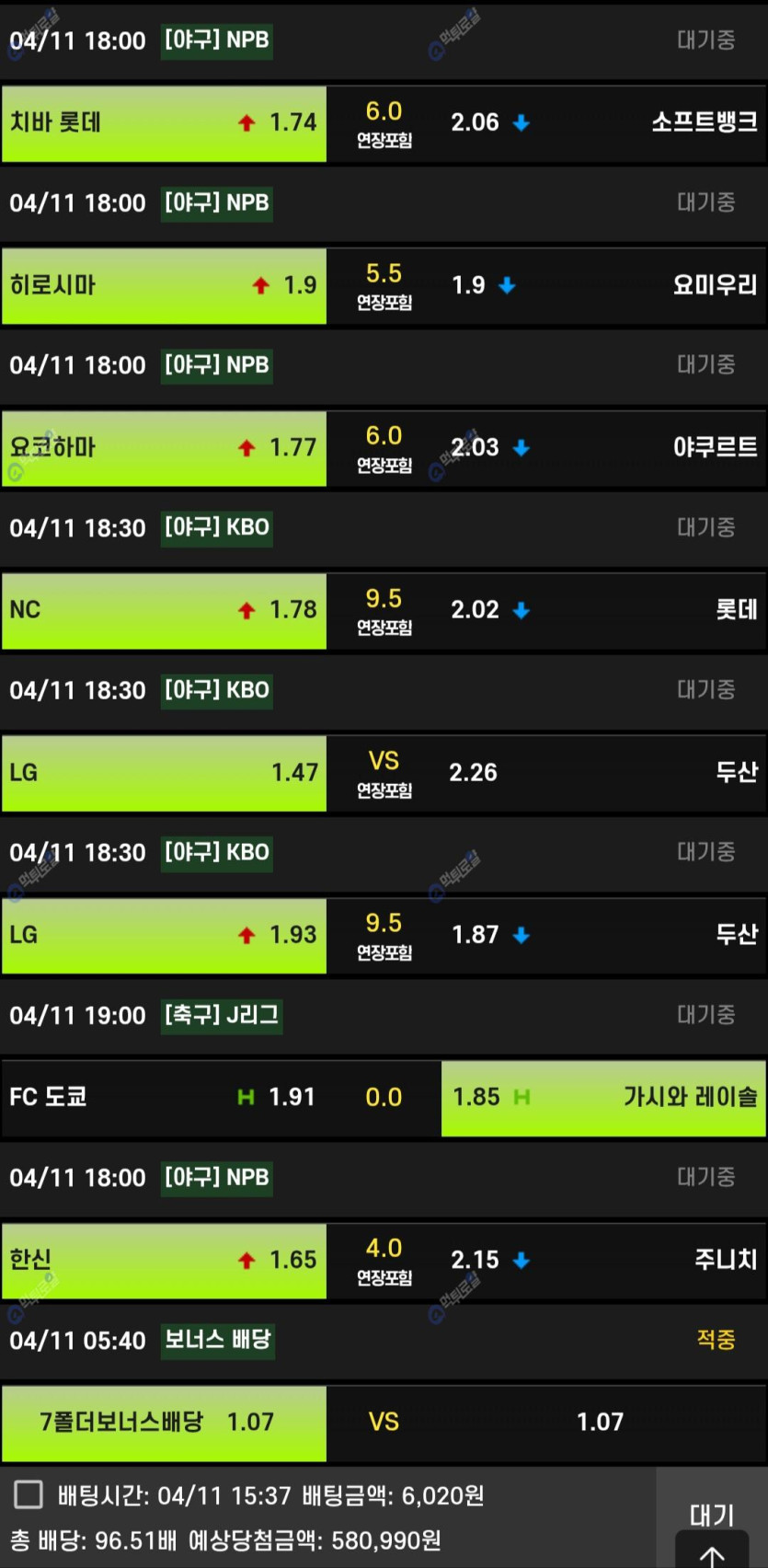Tap the LG 1.47 odds cell
Viewport: 768px width, 1568px height.
(164, 773)
